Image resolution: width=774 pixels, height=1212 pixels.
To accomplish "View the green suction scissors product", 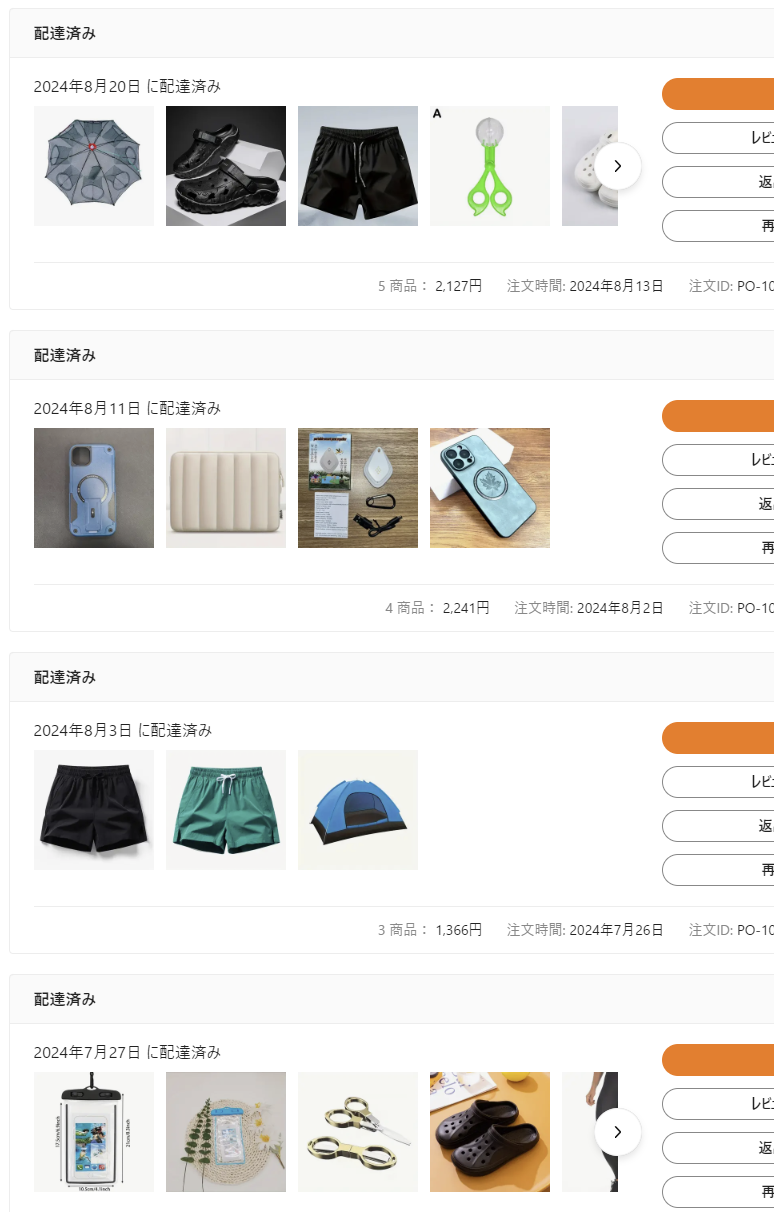I will tap(490, 166).
